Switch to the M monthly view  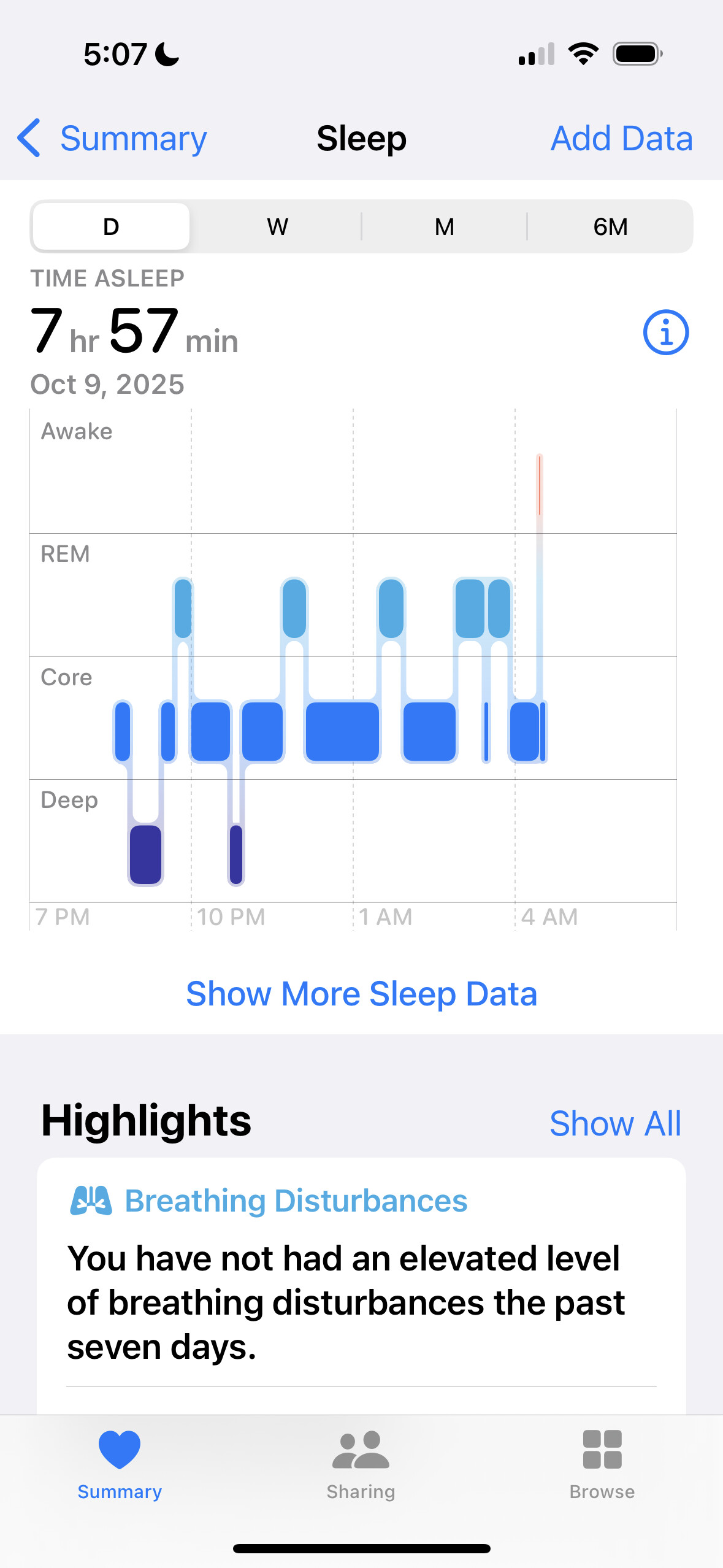[444, 227]
